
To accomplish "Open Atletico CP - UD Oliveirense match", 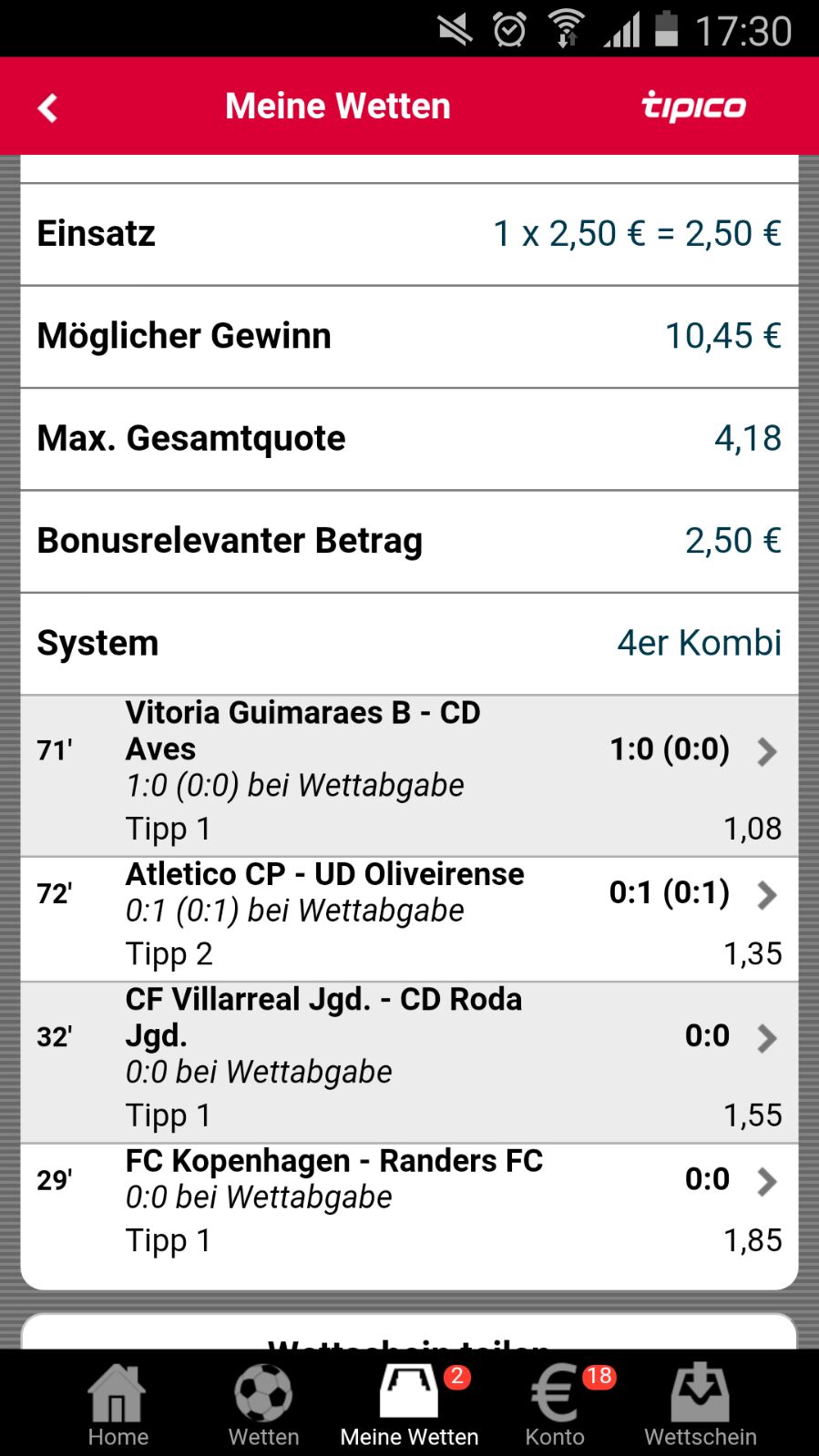I will pyautogui.click(x=410, y=918).
